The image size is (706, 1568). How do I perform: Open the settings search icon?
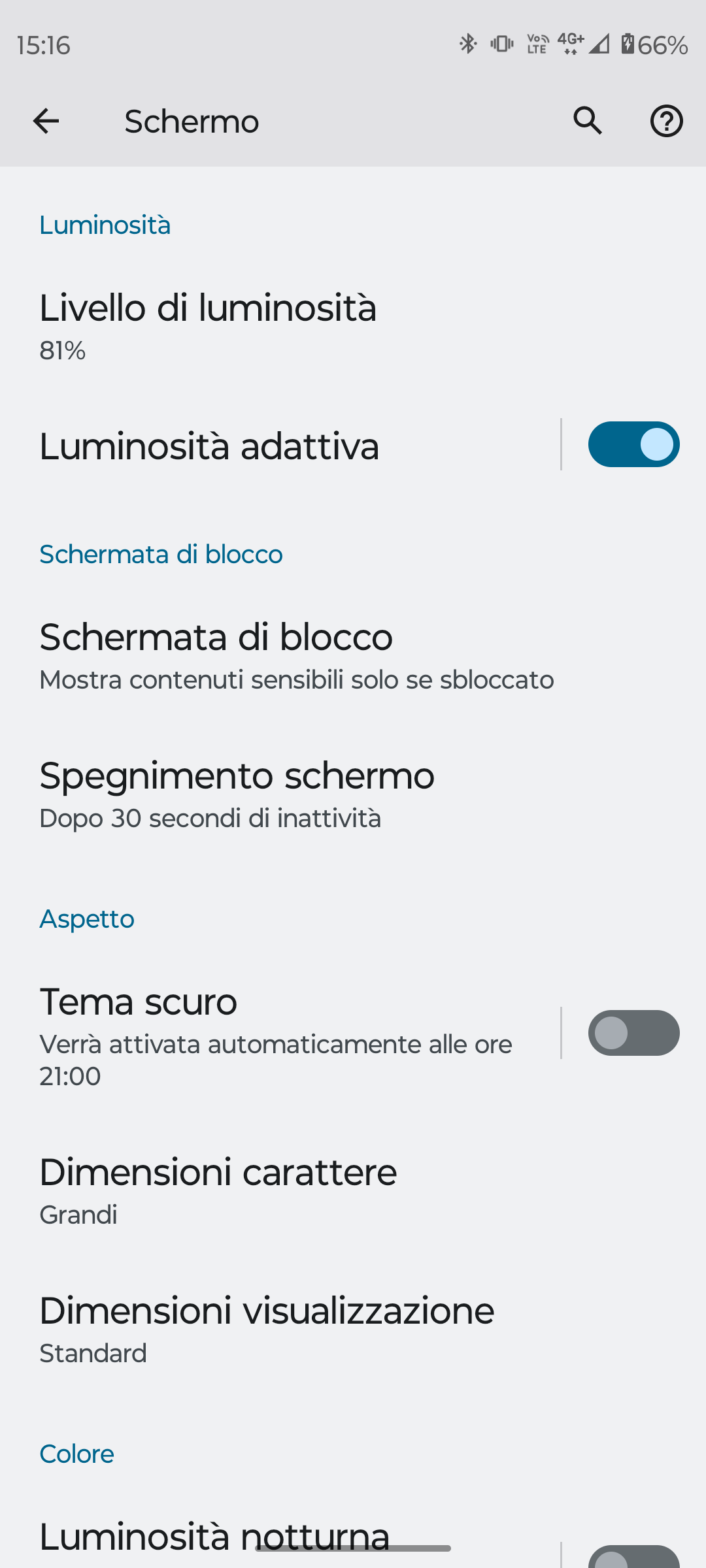(x=588, y=121)
